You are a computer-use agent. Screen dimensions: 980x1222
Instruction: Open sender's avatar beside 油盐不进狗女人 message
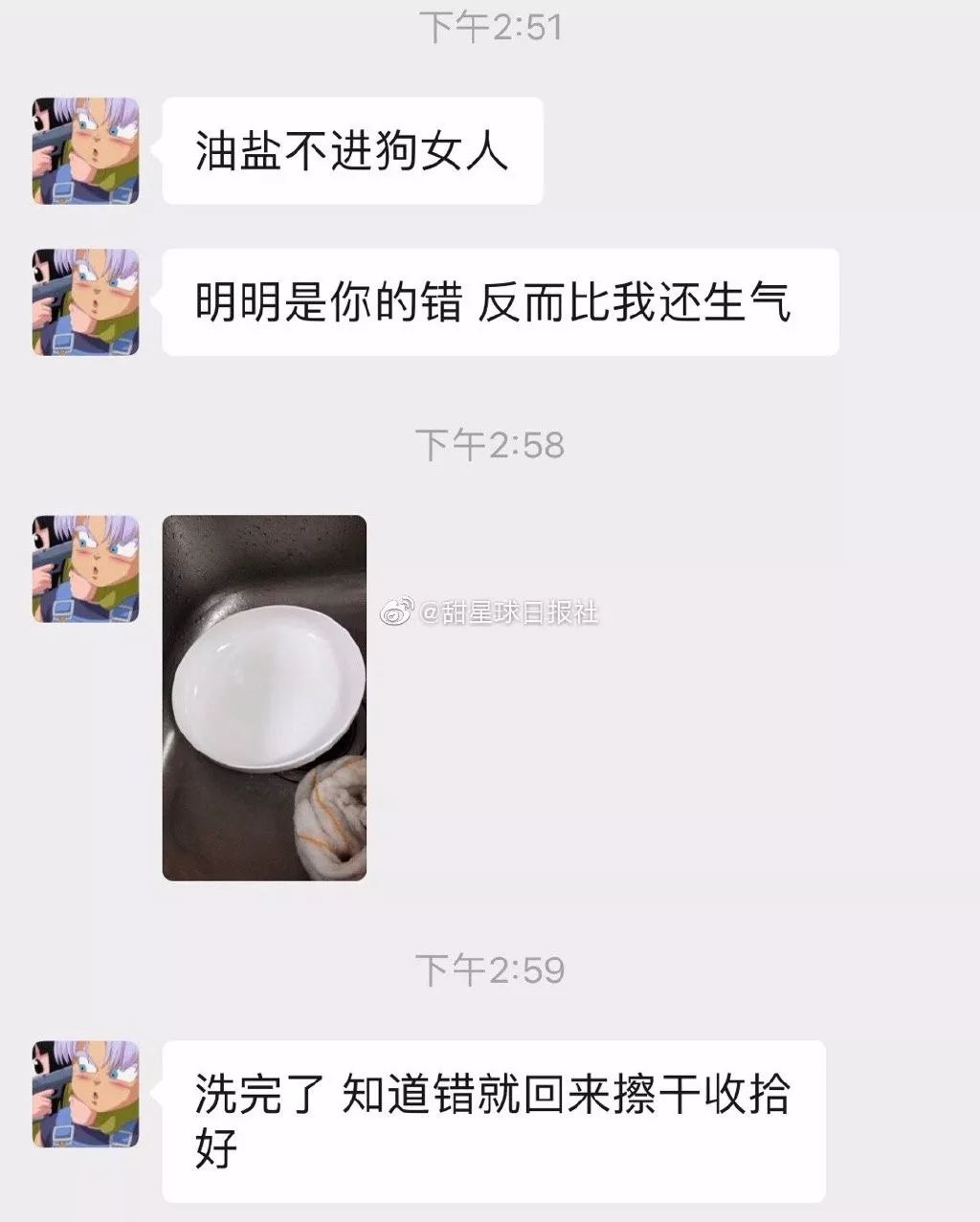click(86, 150)
